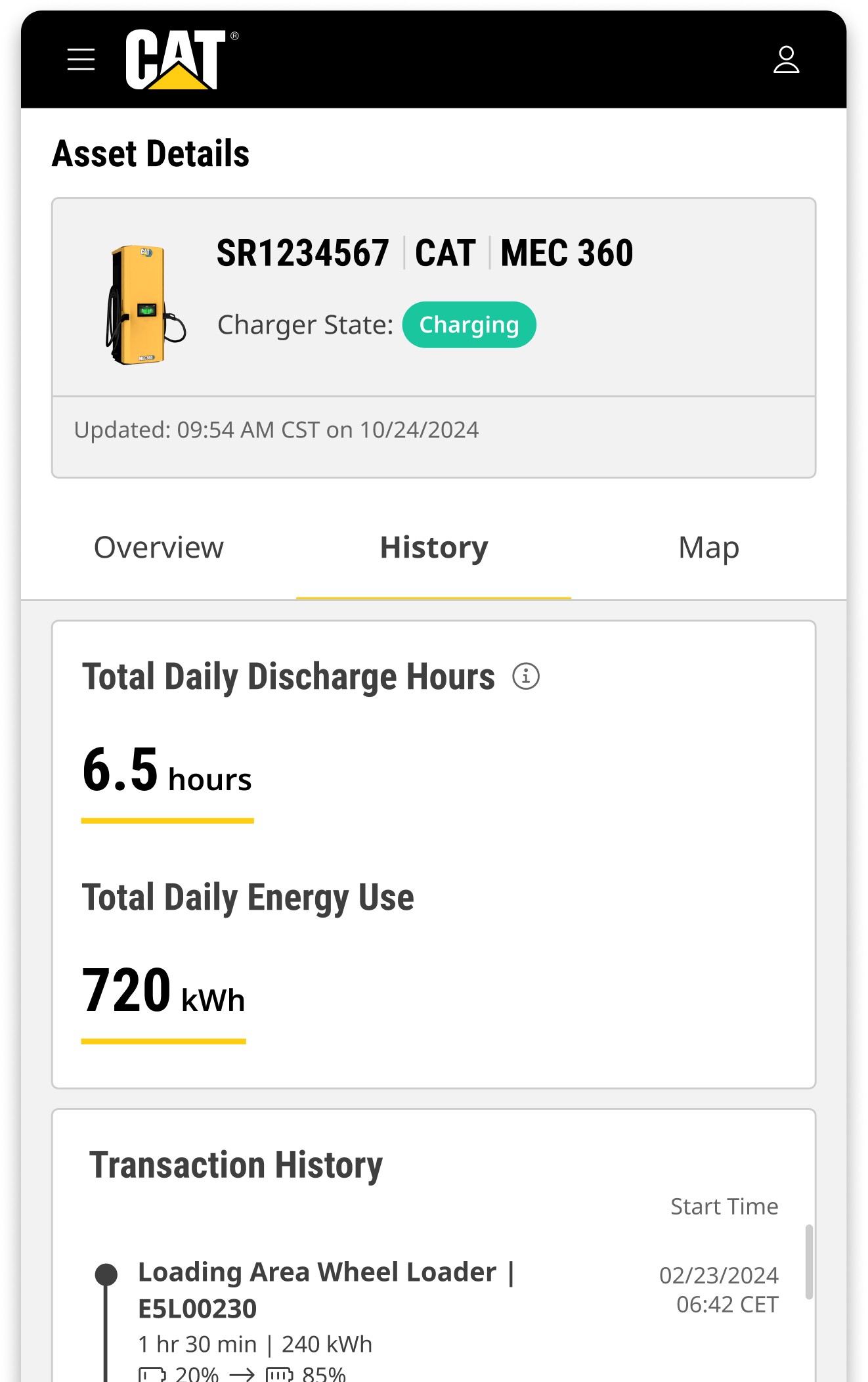Open the user profile icon

[x=786, y=60]
